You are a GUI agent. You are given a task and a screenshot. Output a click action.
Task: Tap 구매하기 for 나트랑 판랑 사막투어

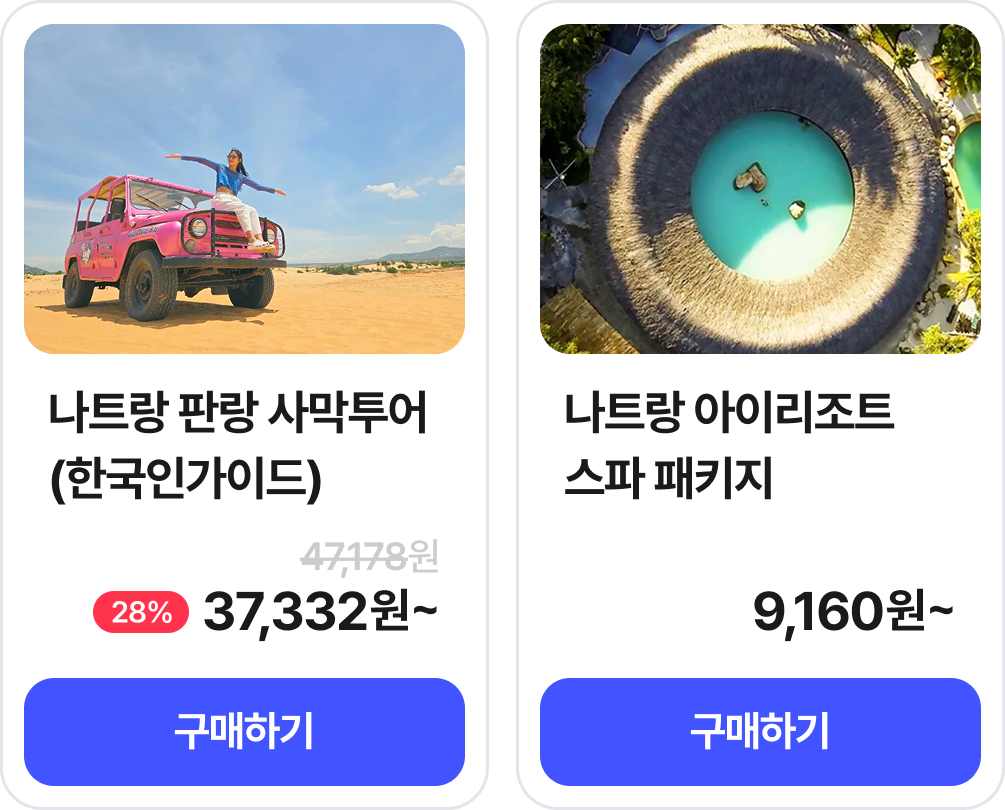pos(244,732)
